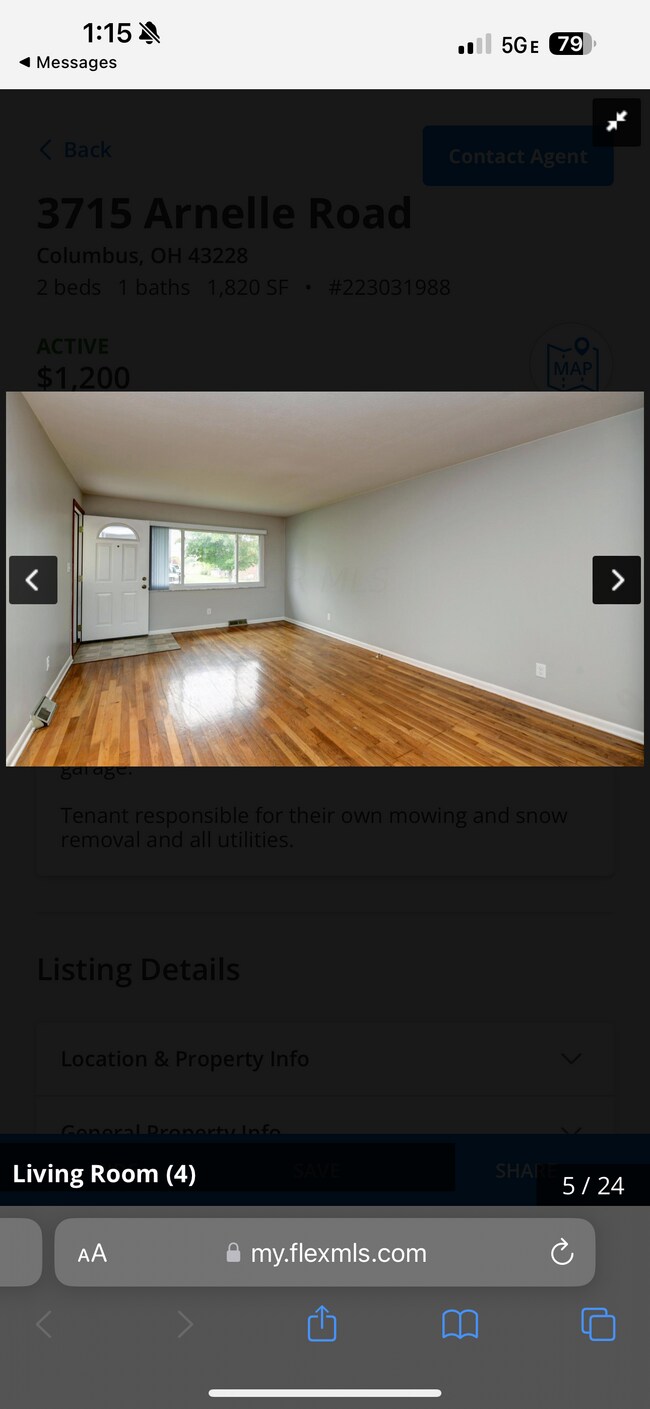650x1409 pixels.
Task: Share this page from Safari
Action: click(322, 1324)
